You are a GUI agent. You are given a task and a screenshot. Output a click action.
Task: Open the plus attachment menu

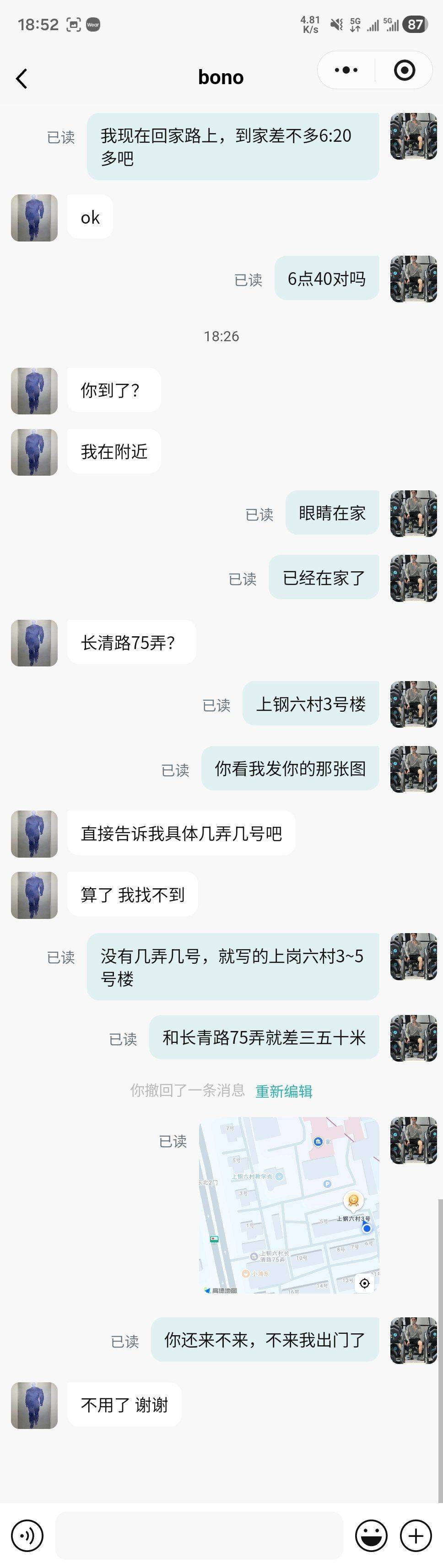[x=416, y=1535]
